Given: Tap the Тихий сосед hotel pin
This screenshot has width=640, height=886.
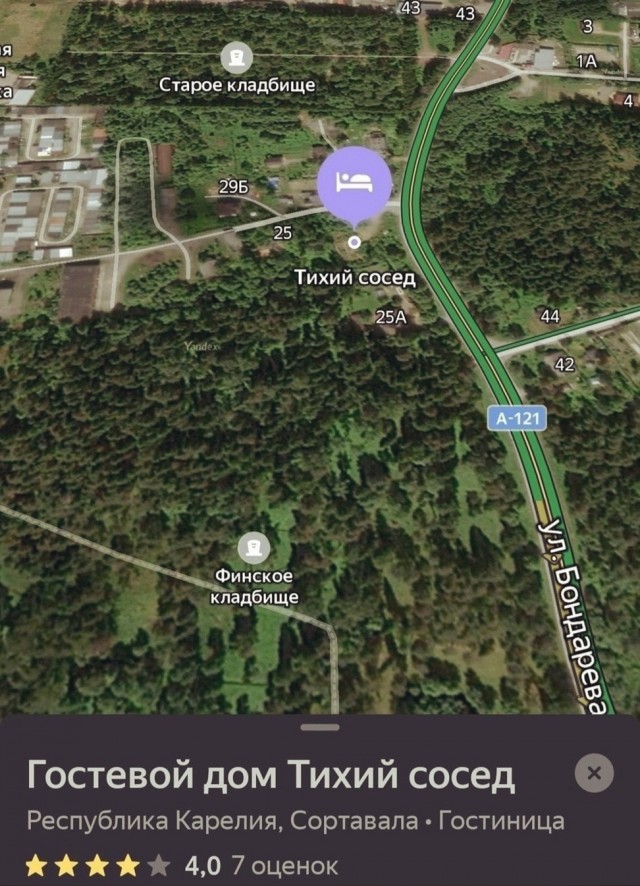Looking at the screenshot, I should click(x=354, y=184).
